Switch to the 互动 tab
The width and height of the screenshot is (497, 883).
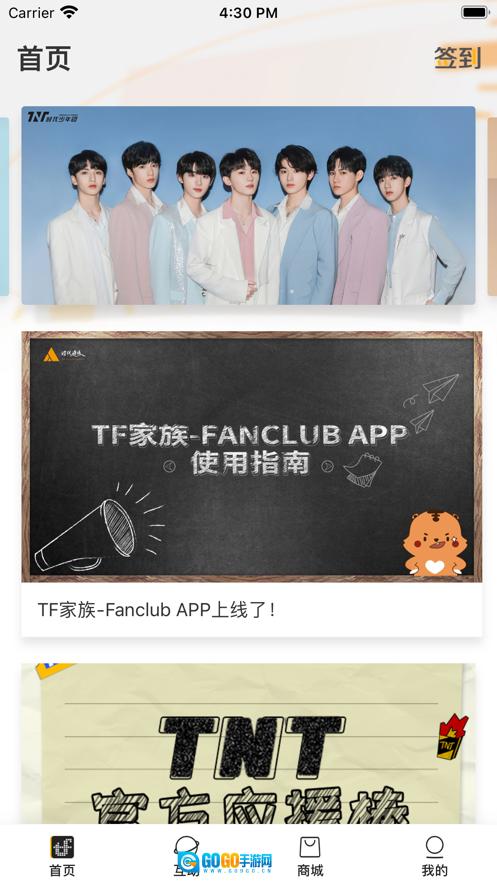[186, 856]
